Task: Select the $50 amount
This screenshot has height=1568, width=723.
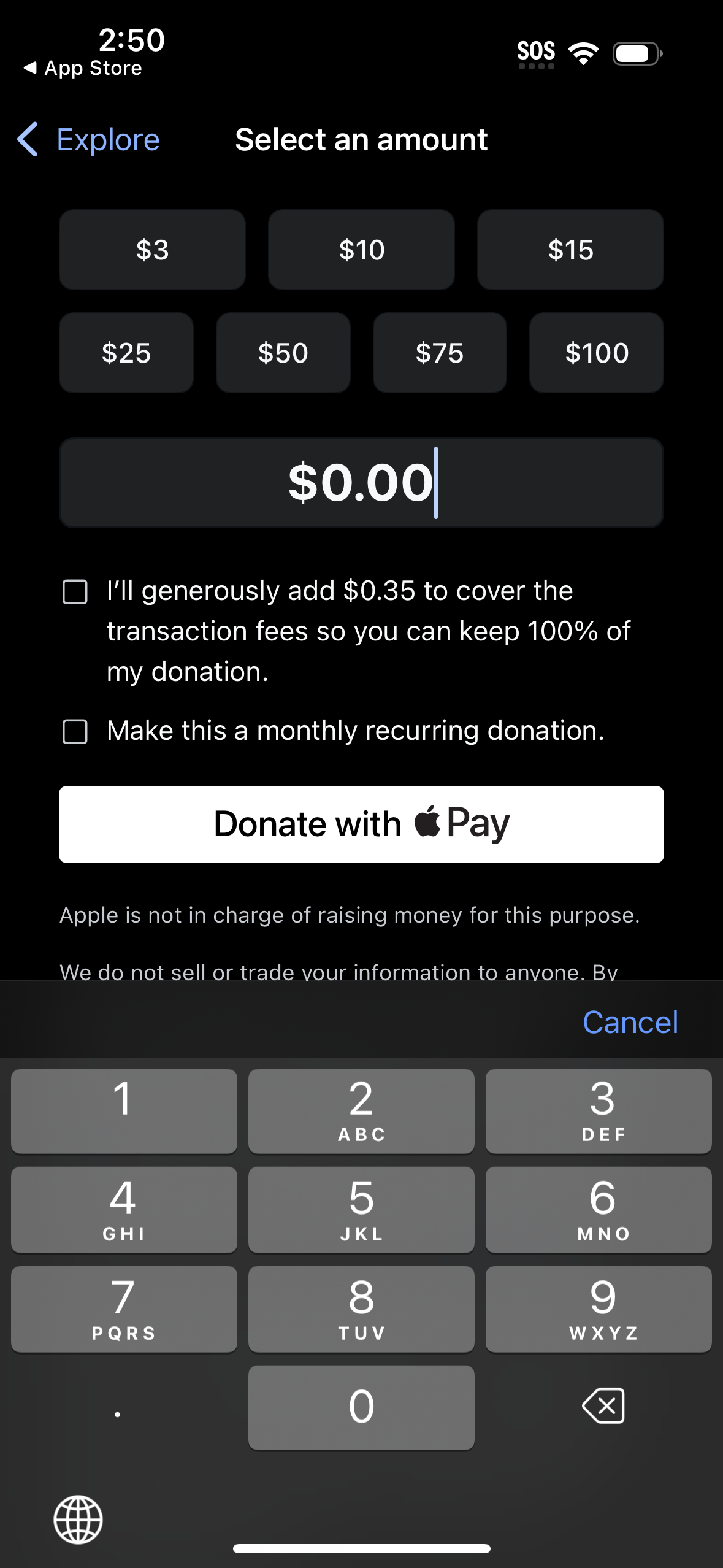Action: [x=283, y=353]
